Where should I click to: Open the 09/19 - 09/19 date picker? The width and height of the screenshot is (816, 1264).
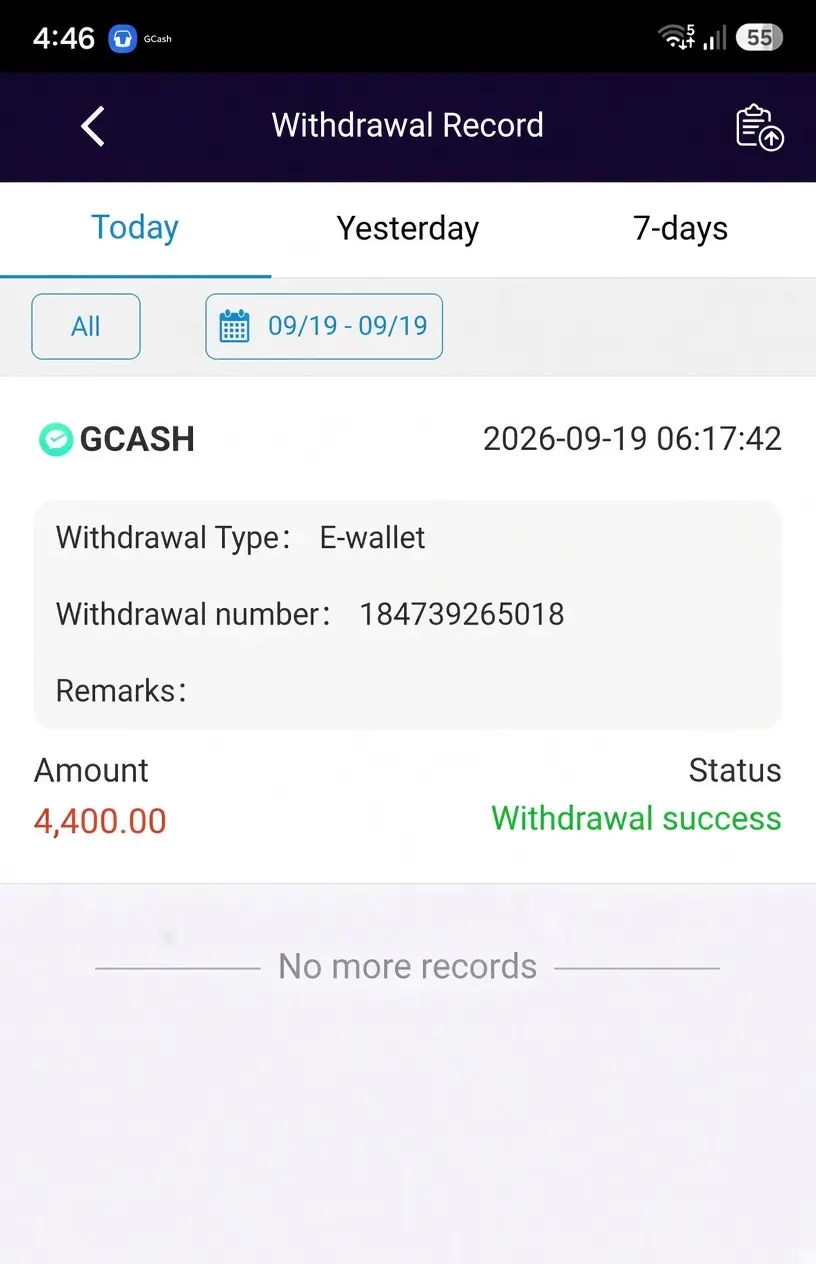pyautogui.click(x=324, y=326)
